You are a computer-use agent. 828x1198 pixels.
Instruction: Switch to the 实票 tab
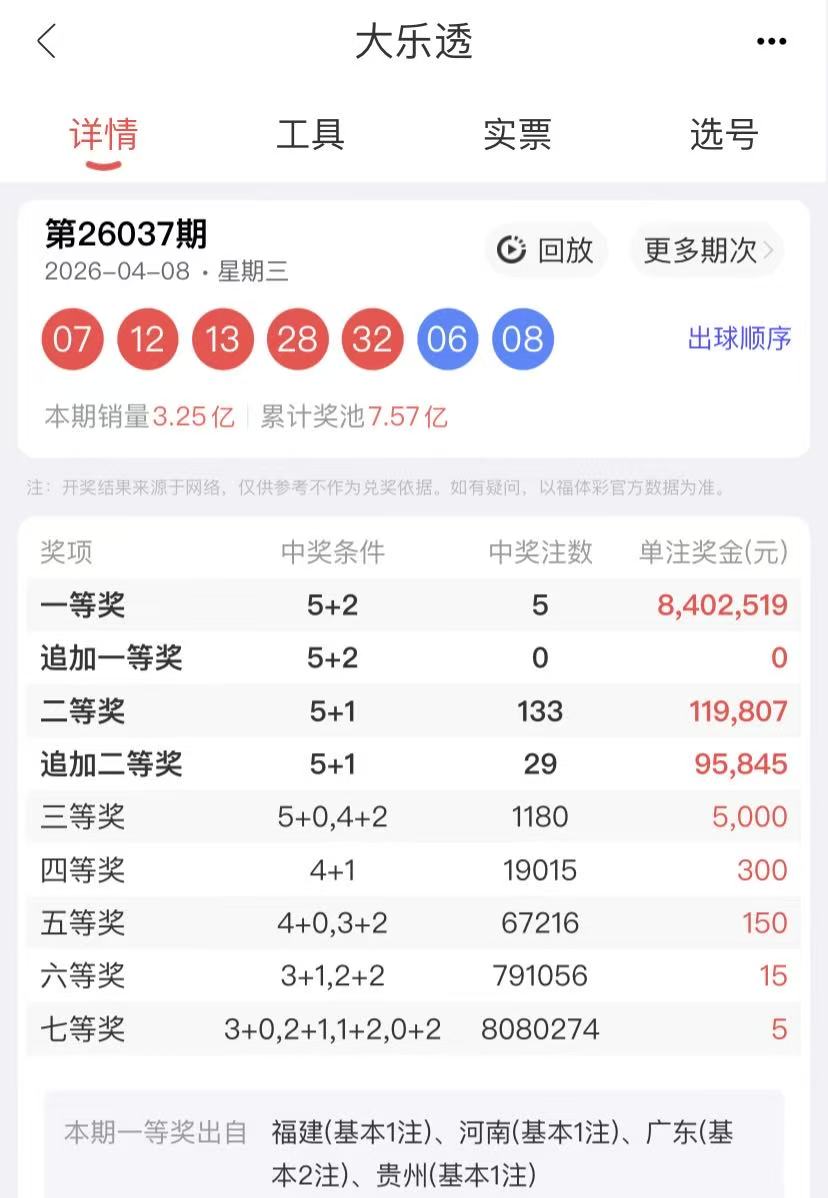(x=517, y=134)
